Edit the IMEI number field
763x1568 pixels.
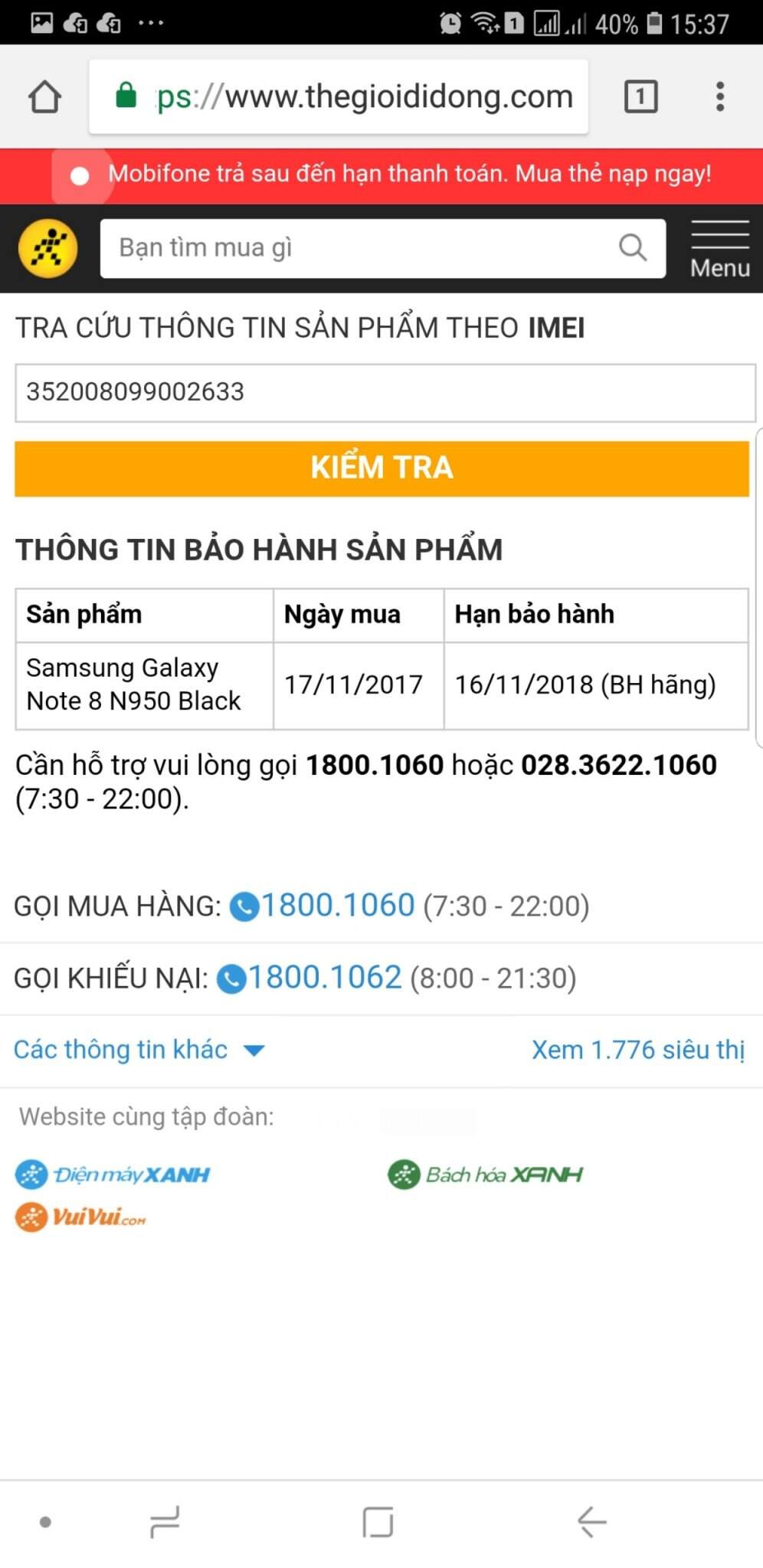(383, 392)
